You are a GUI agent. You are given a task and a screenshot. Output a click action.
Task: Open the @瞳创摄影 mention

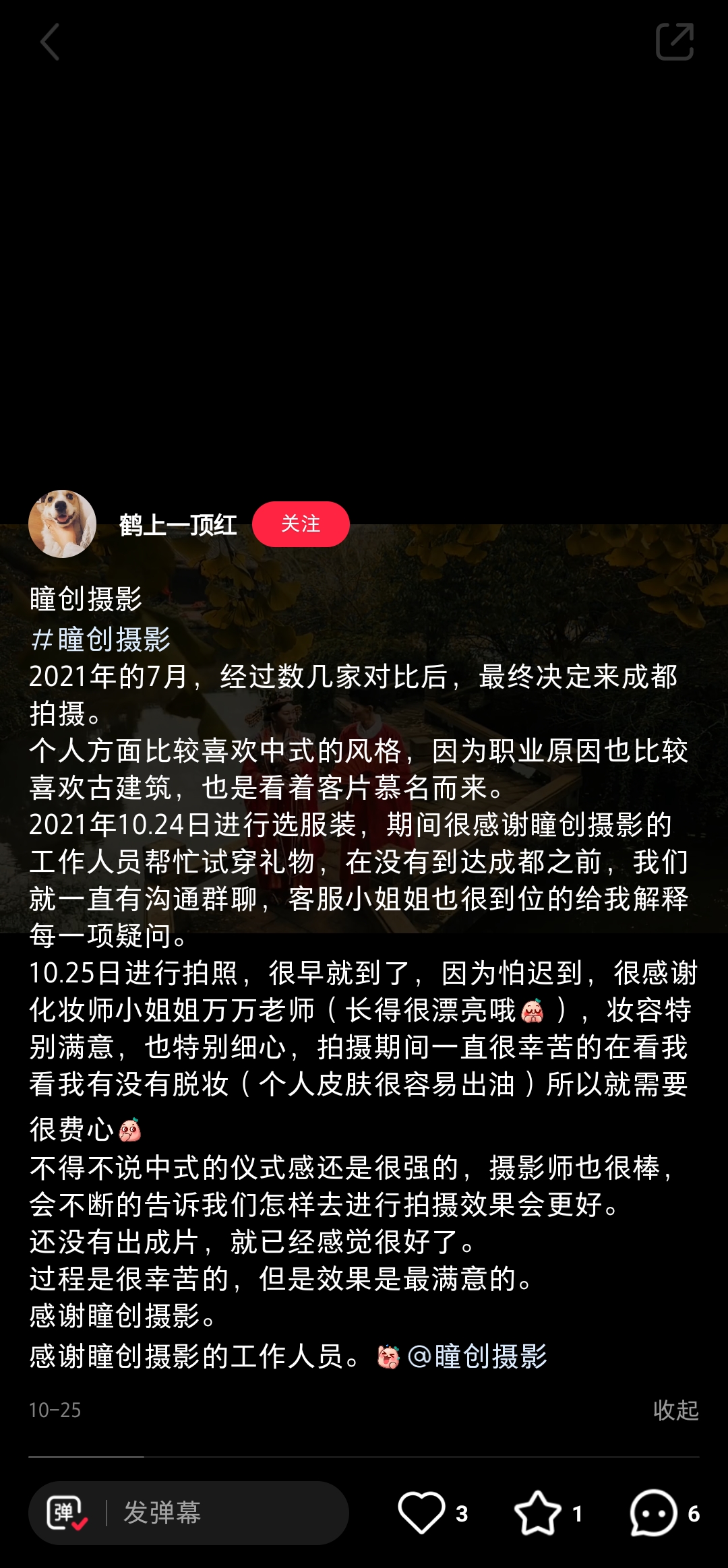477,1356
